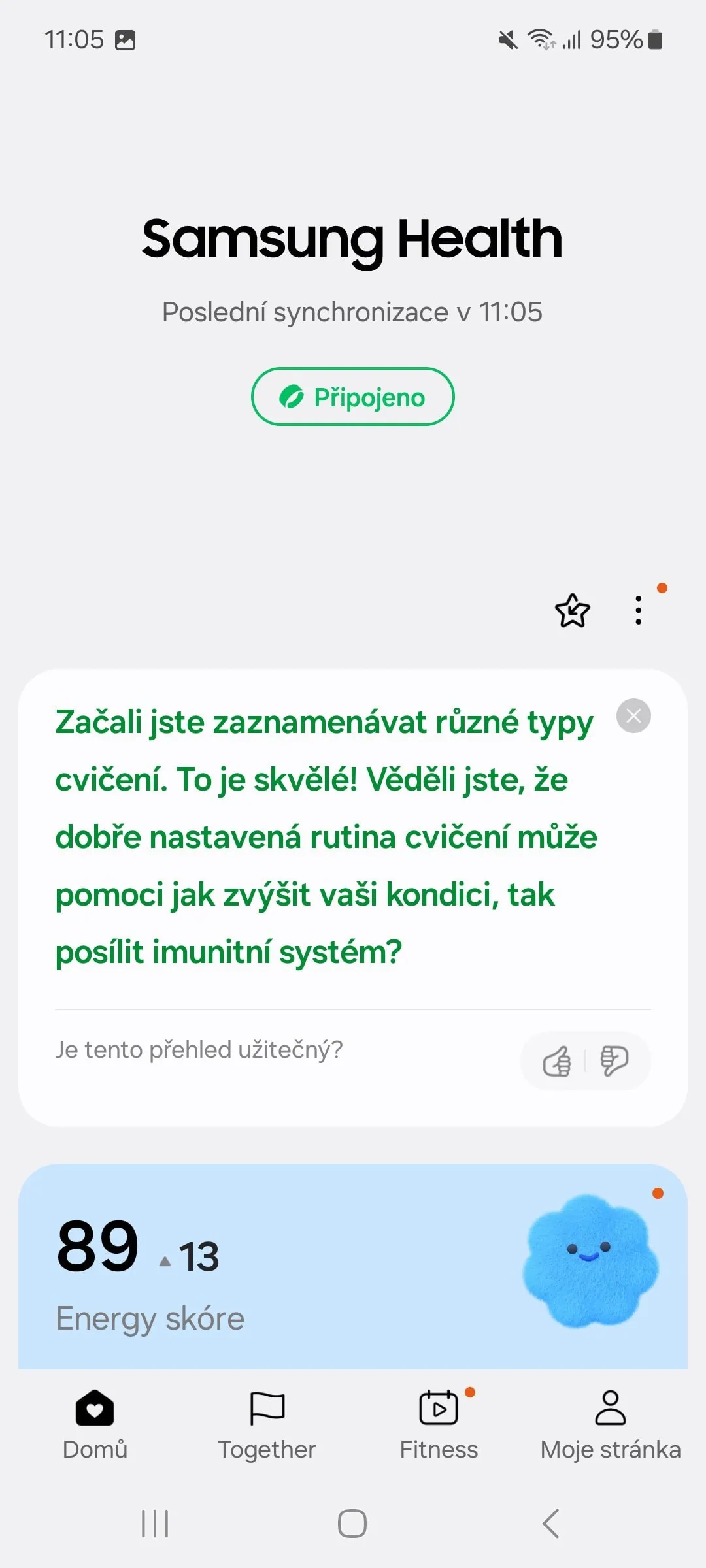Give thumbs up to the insight

557,1061
